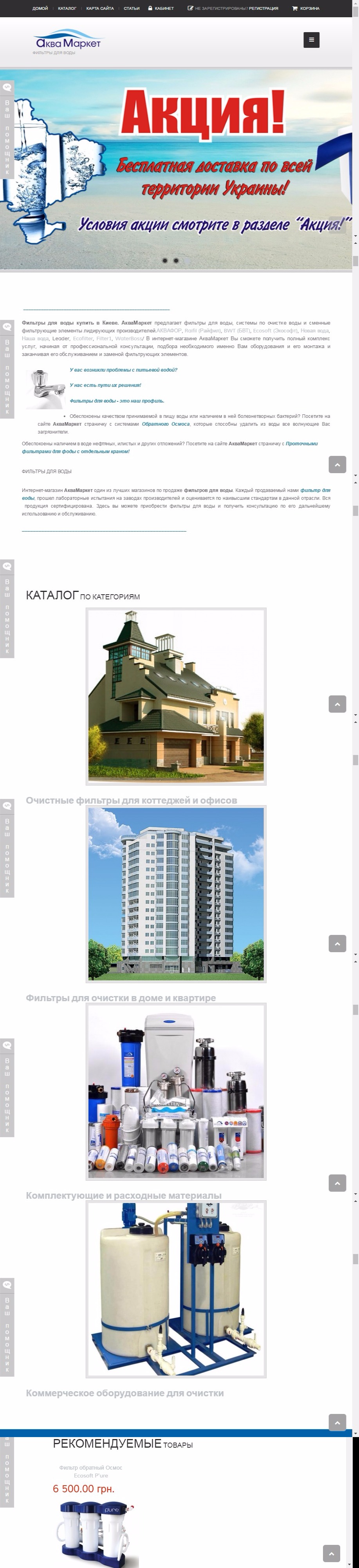Open the СТАТЬИ link in top bar
Image resolution: width=359 pixels, height=1568 pixels.
pos(131,9)
